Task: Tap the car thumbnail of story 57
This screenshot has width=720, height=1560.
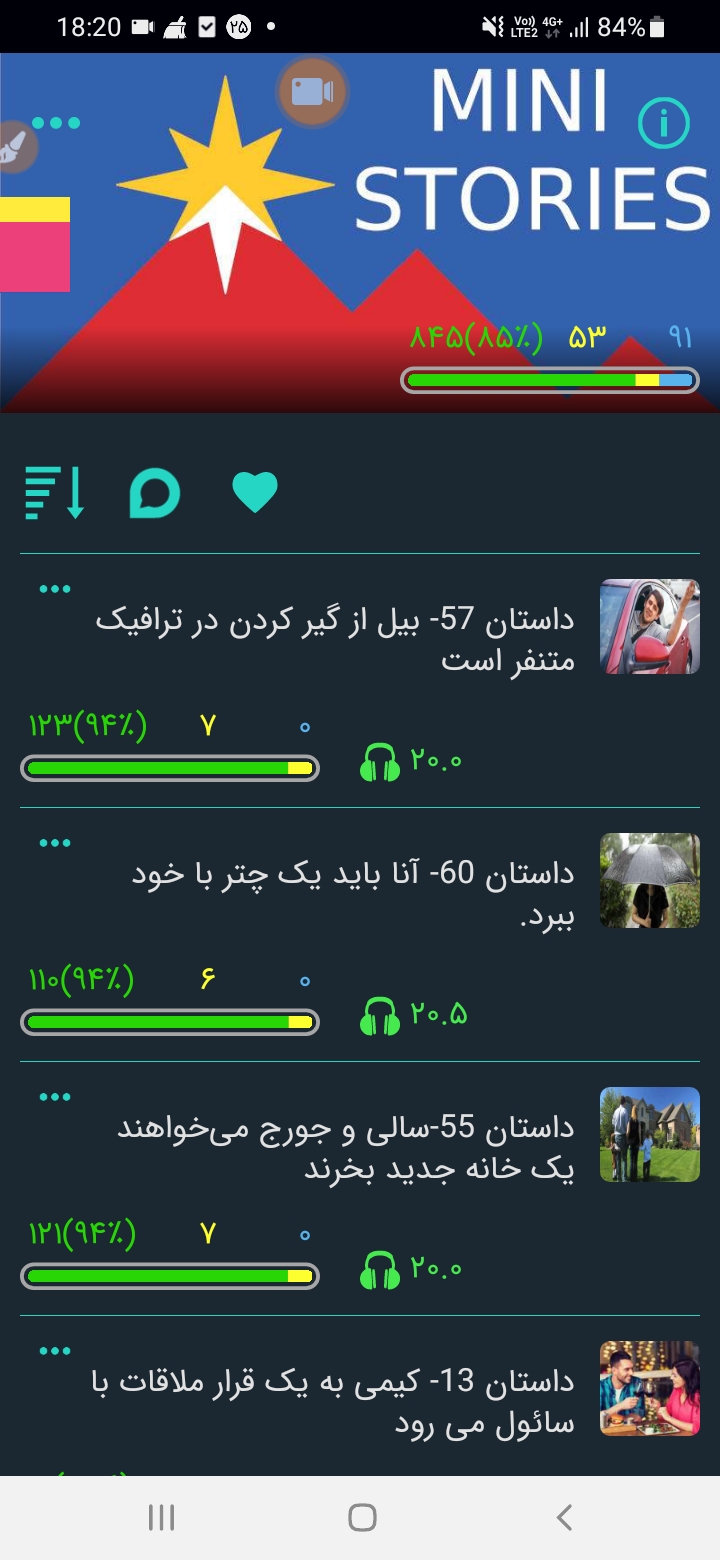Action: tap(649, 626)
